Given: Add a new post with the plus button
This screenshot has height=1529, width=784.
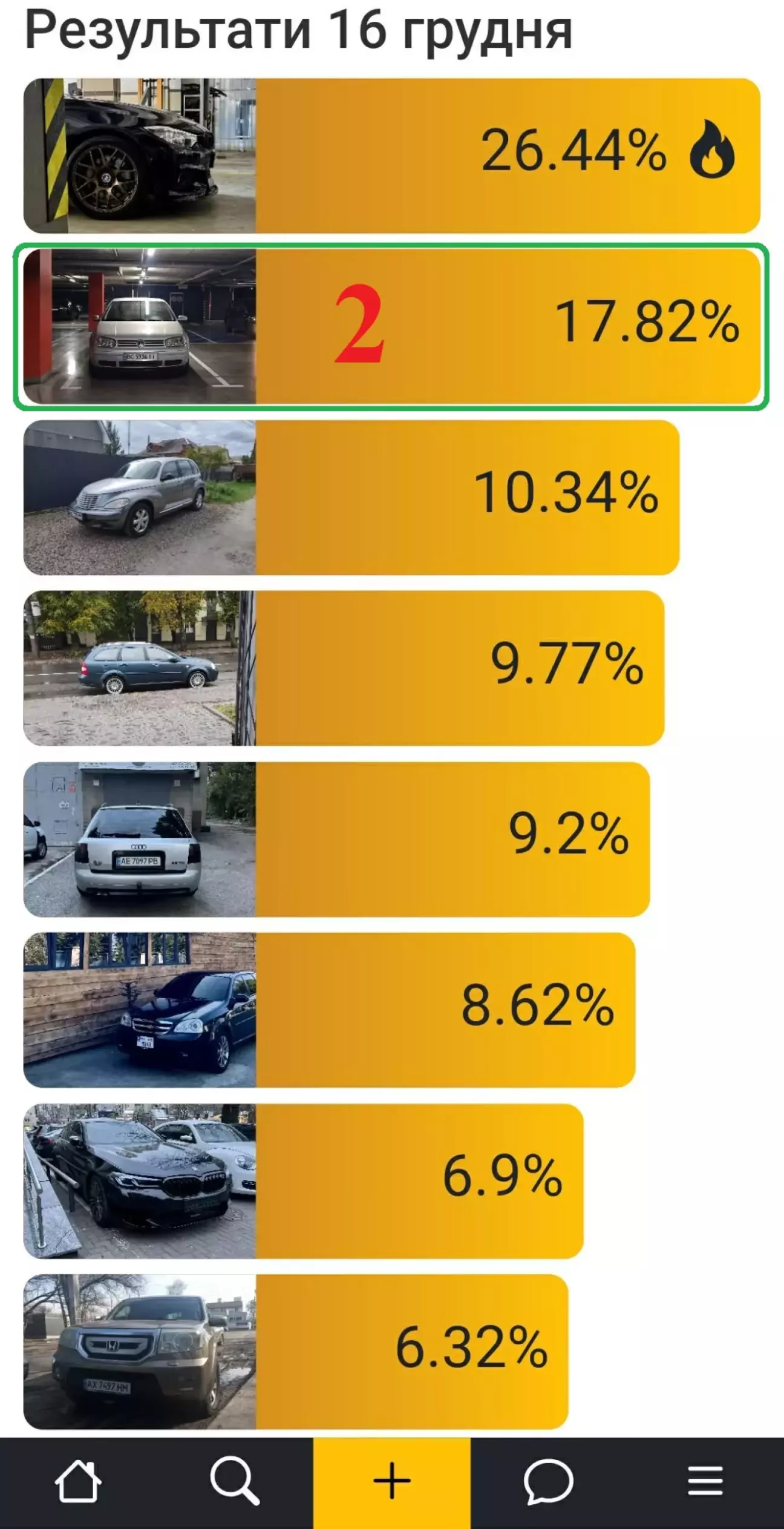Looking at the screenshot, I should click(x=391, y=1481).
